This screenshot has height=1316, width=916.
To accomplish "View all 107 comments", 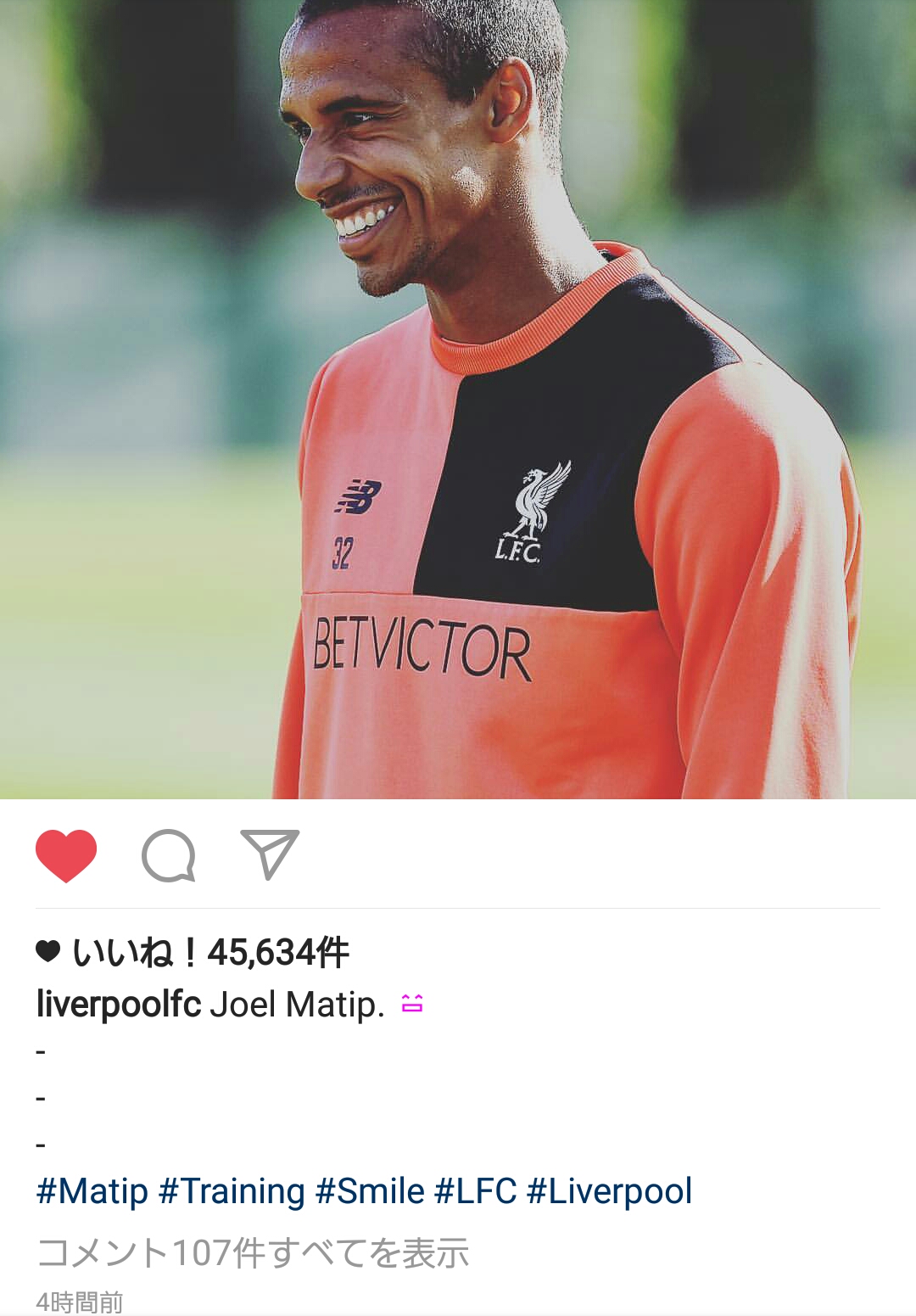I will pos(253,1252).
